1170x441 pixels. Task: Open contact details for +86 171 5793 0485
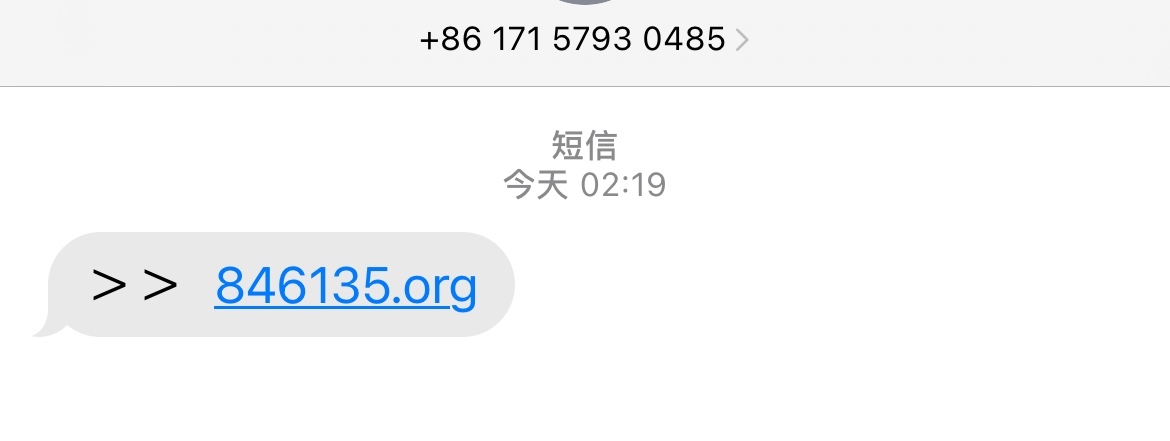[583, 40]
